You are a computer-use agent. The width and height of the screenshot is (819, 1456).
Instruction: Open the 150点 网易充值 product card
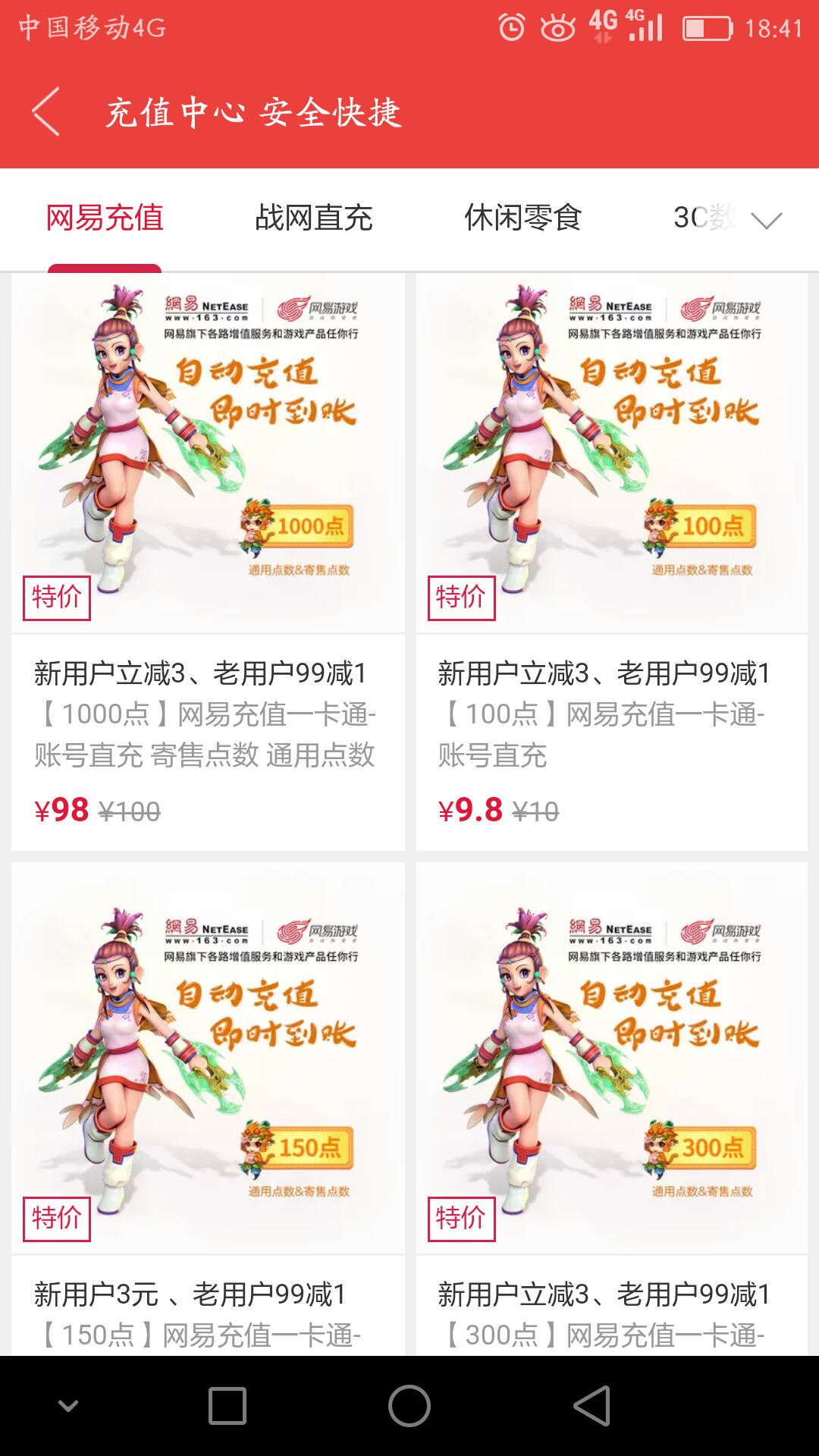point(208,1107)
